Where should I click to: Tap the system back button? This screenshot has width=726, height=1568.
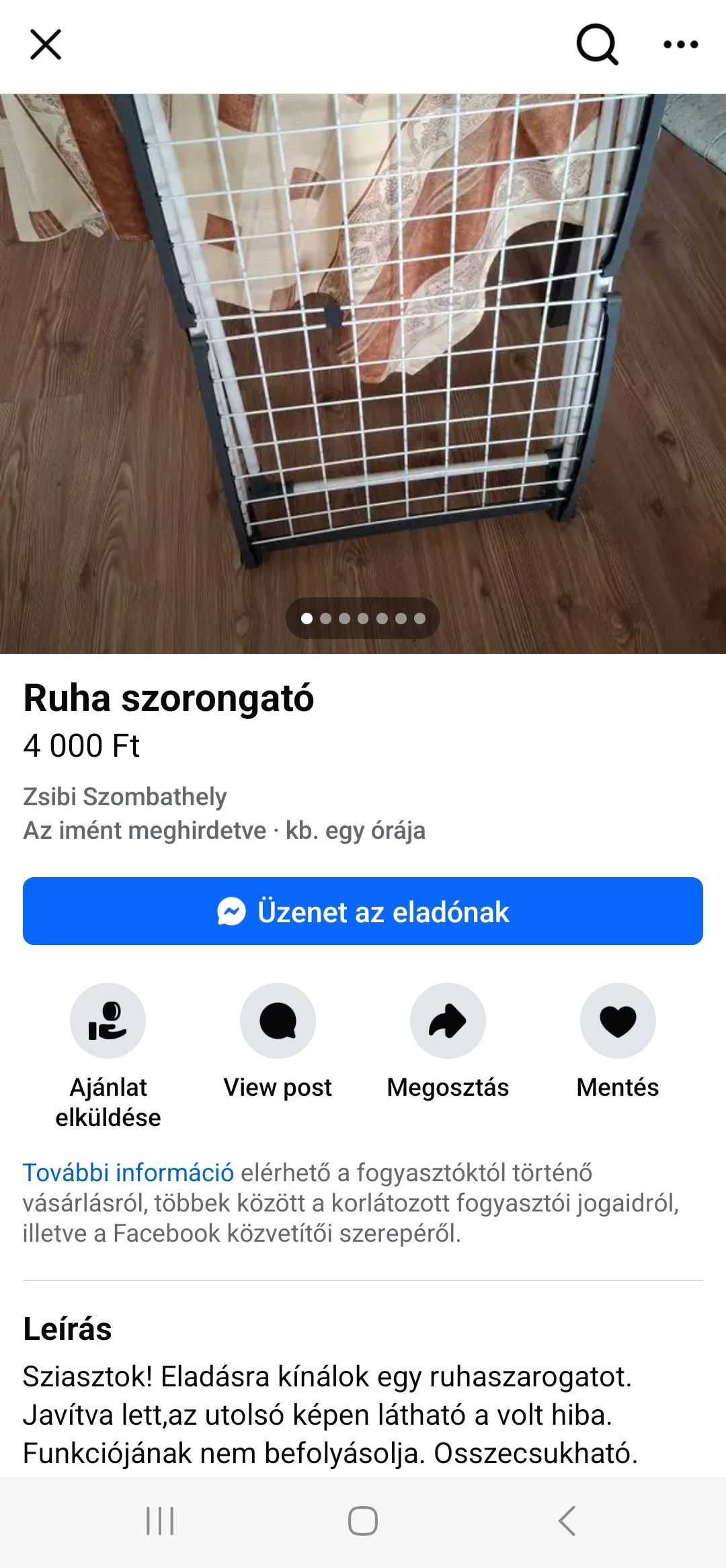[567, 1520]
